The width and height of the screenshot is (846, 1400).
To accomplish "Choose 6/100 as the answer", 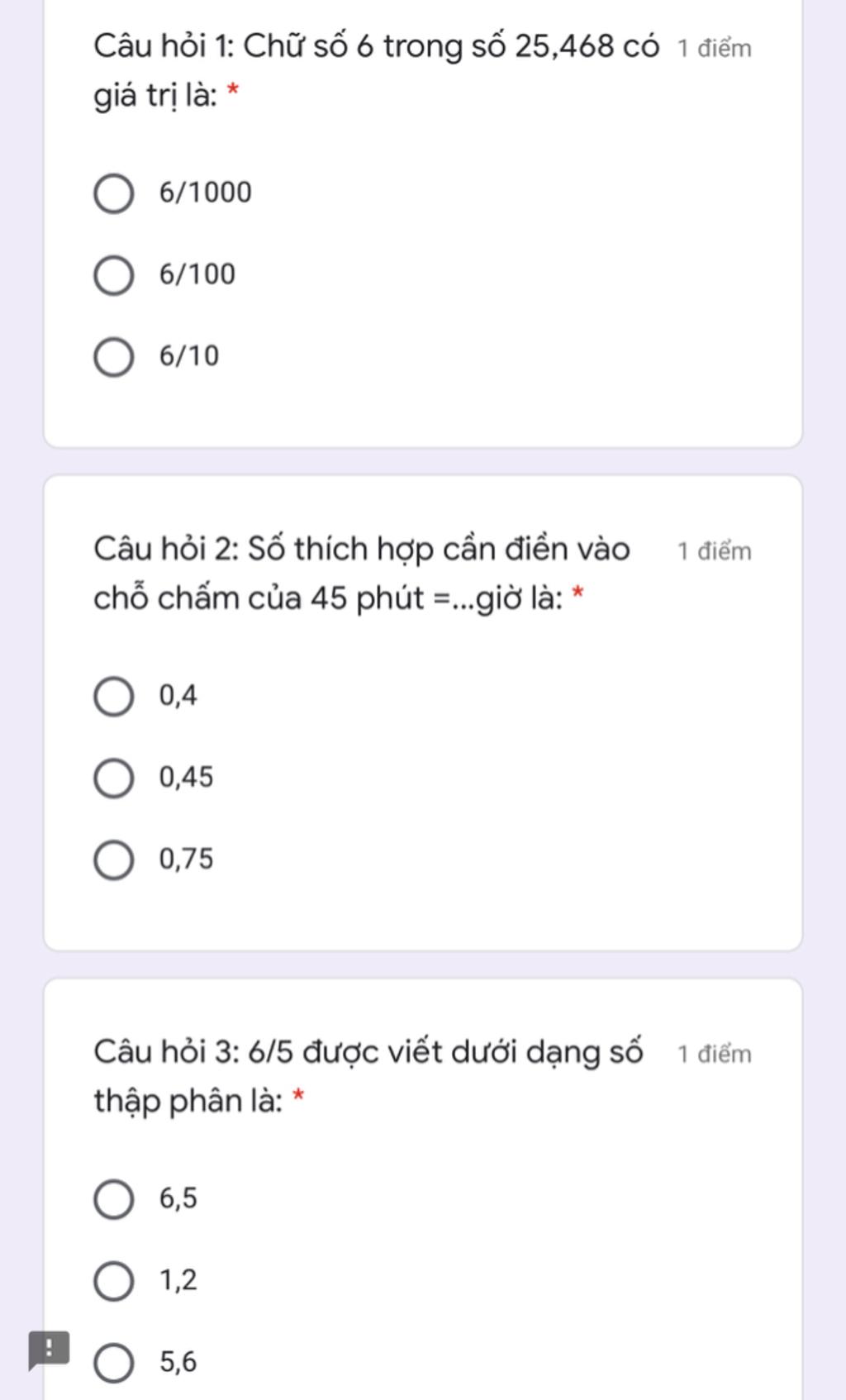I will point(114,275).
